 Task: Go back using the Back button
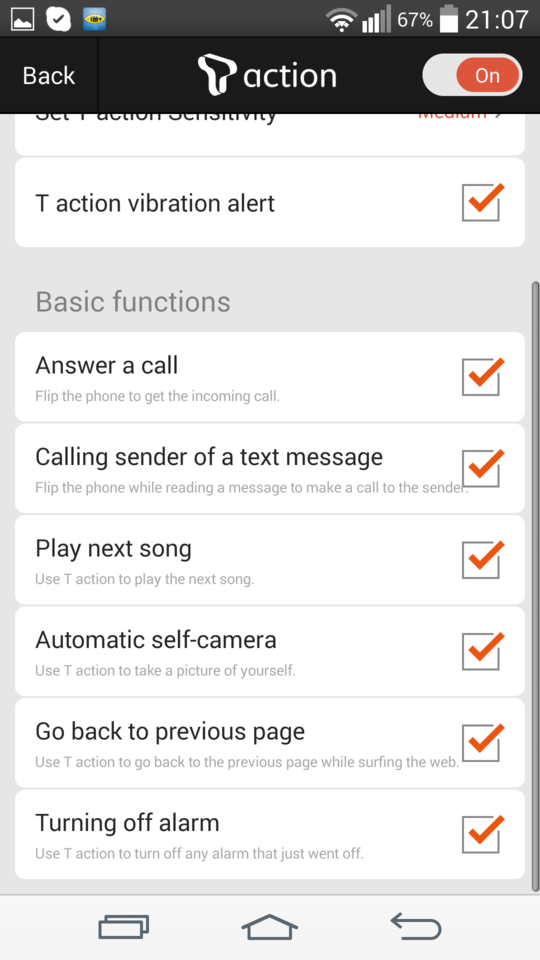coord(49,75)
